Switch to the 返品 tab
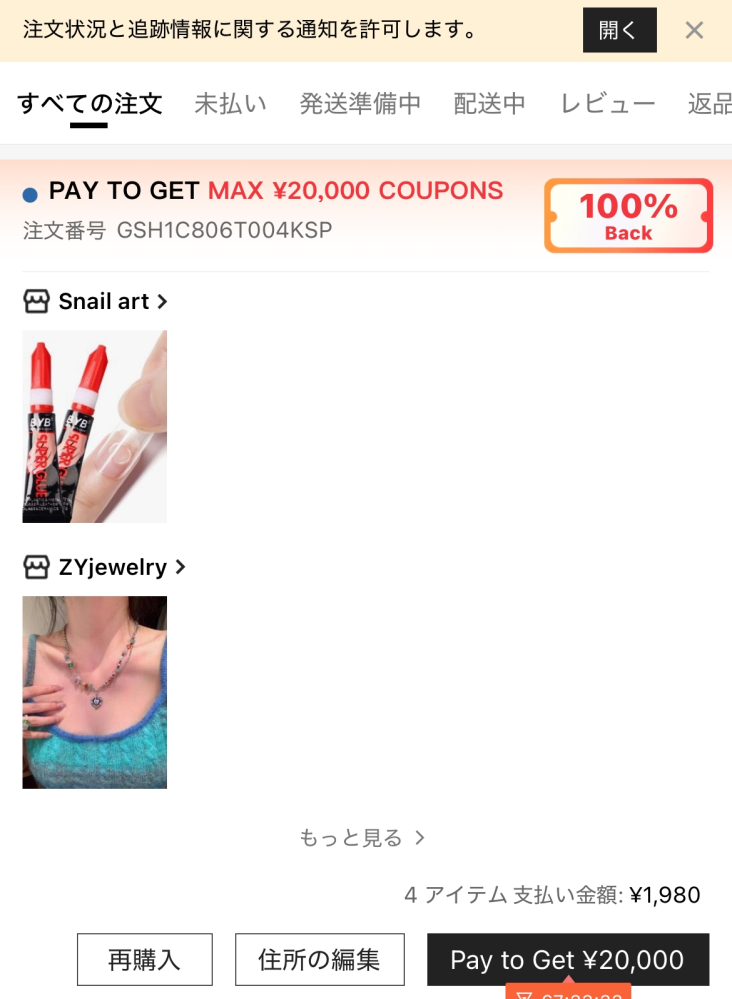The height and width of the screenshot is (999, 732). 709,103
